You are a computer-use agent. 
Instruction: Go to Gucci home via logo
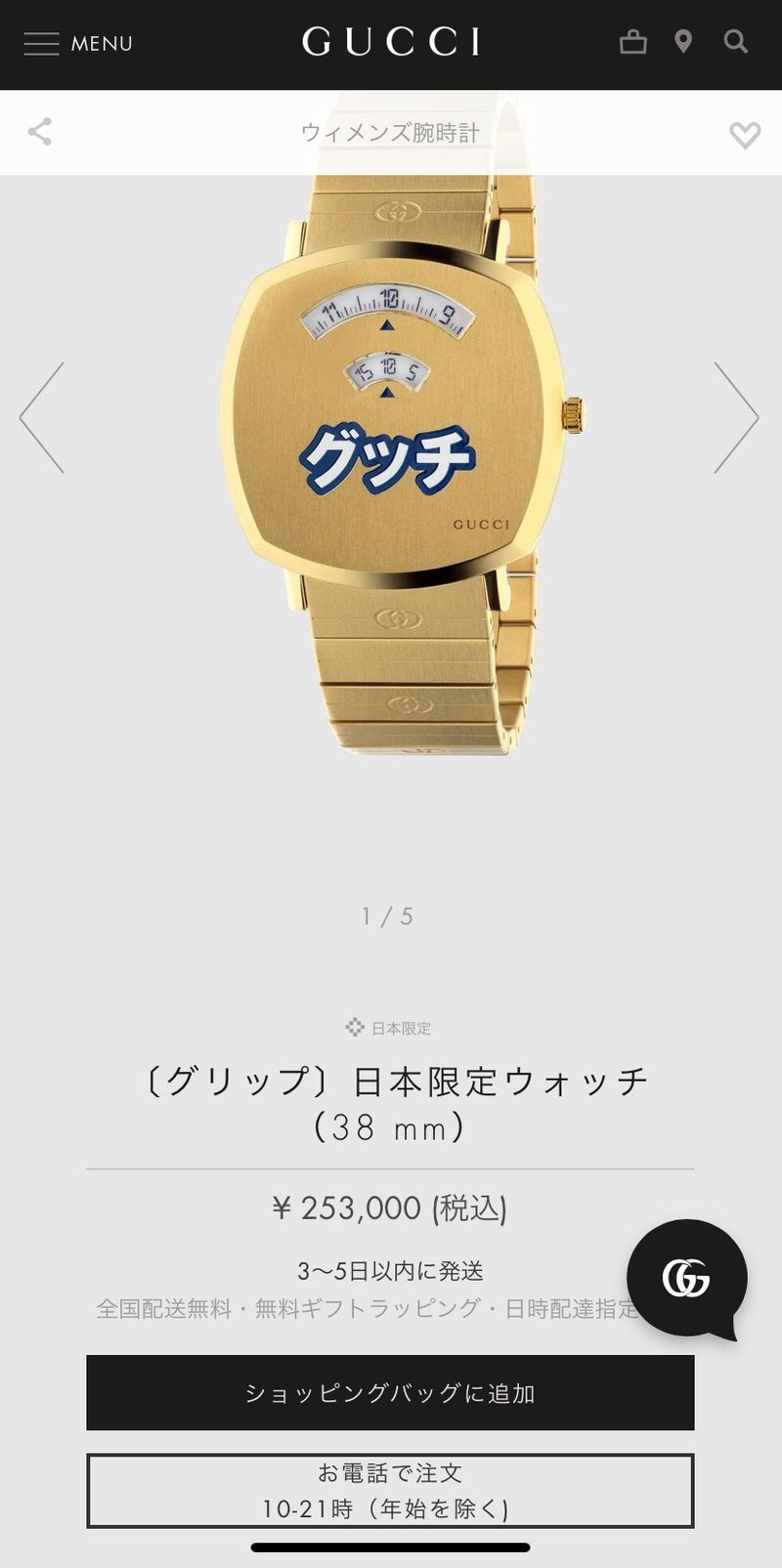click(391, 42)
